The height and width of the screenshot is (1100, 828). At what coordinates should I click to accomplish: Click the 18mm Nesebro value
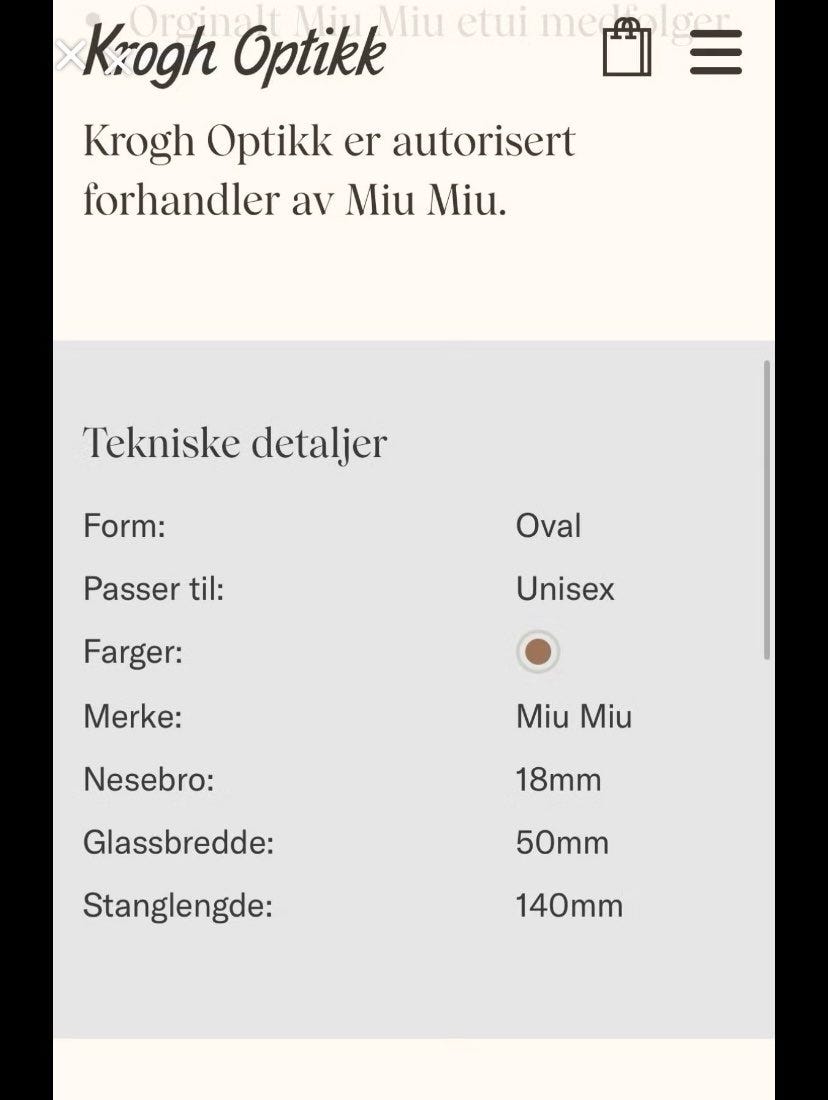coord(558,779)
